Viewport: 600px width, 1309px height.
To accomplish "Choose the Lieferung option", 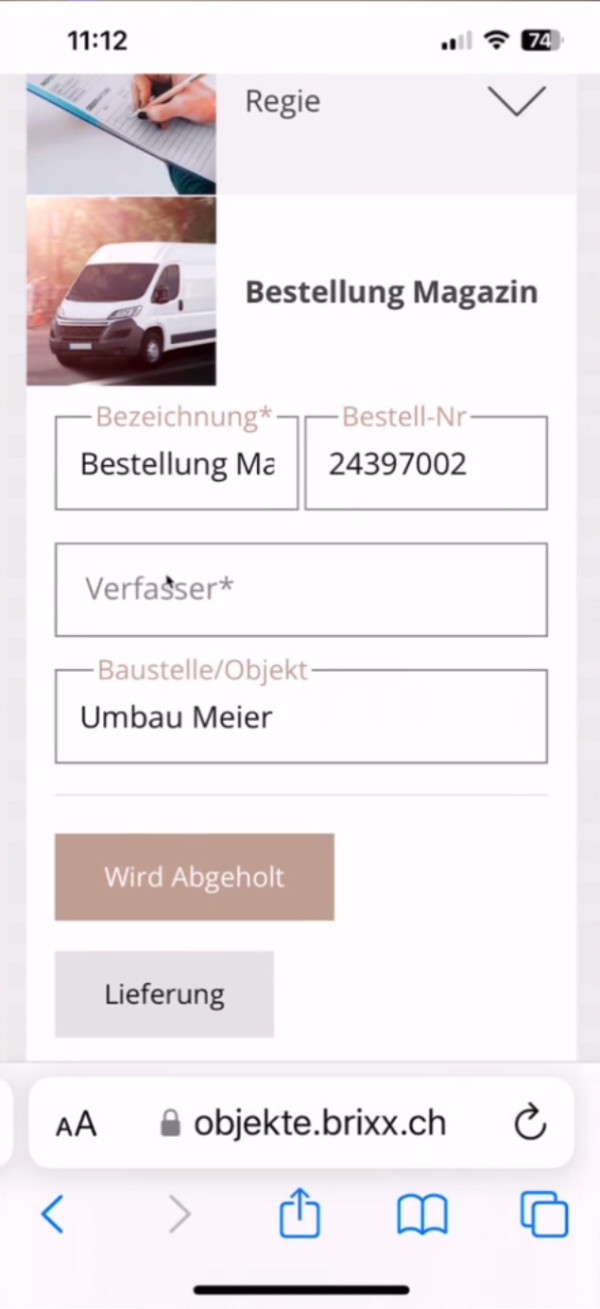I will tap(164, 994).
